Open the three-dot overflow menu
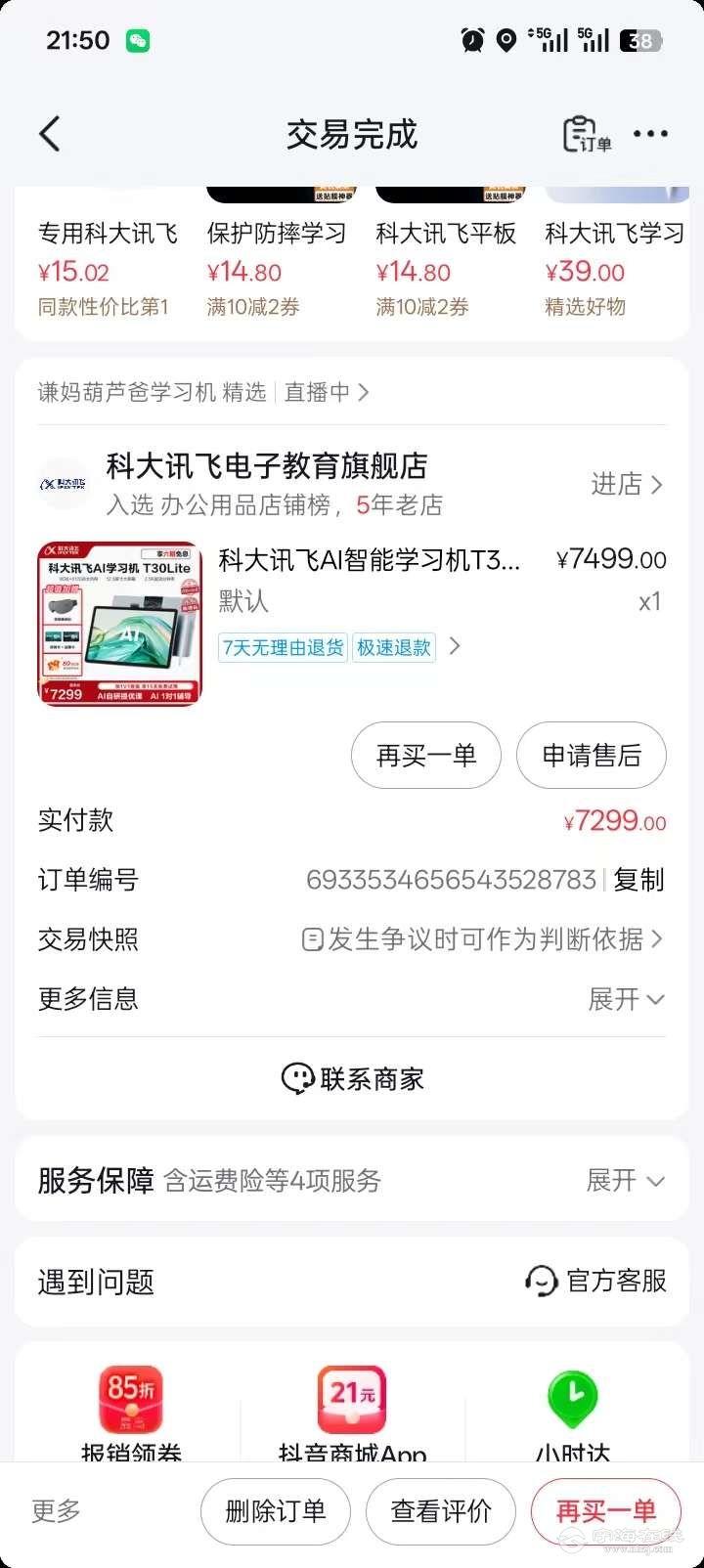 (650, 135)
